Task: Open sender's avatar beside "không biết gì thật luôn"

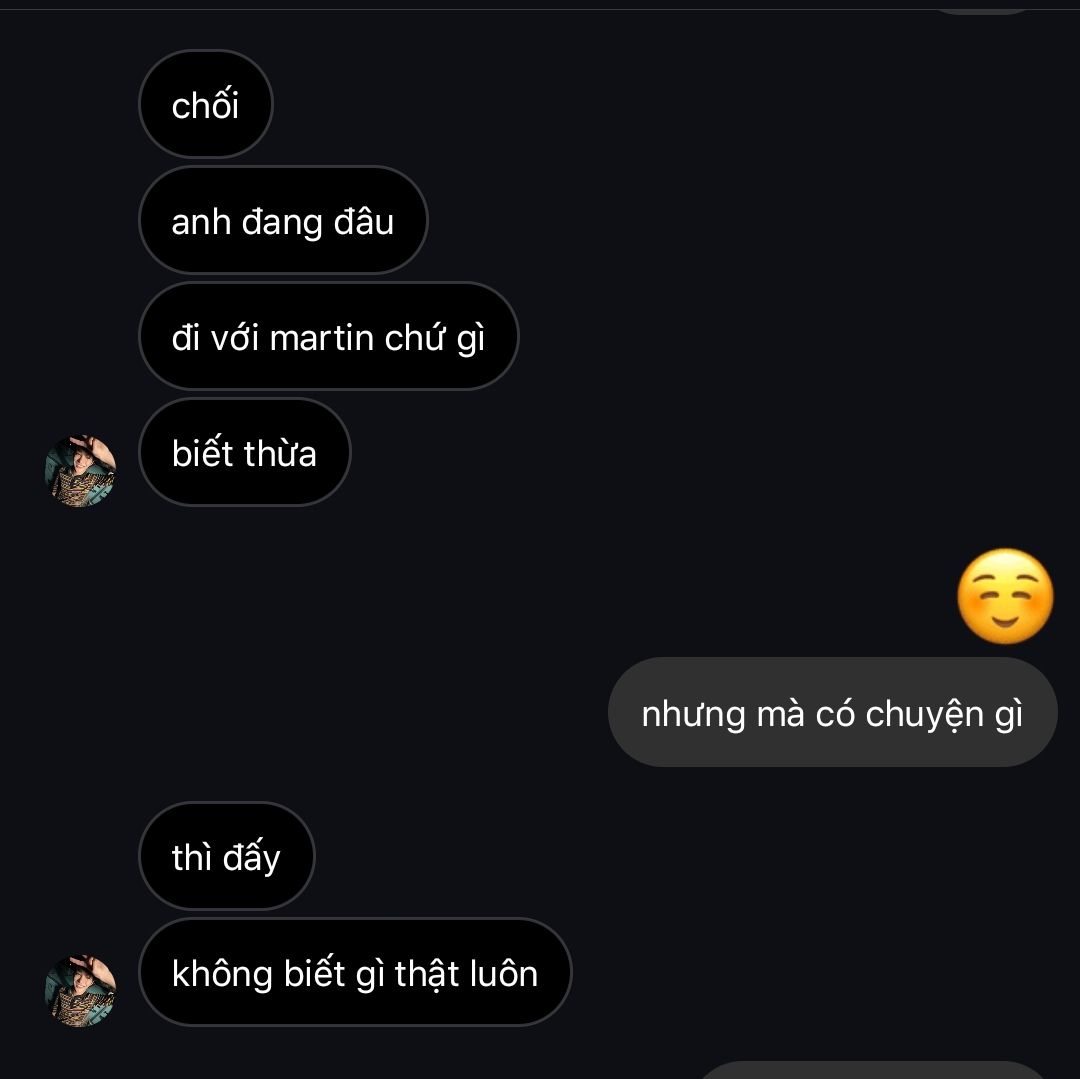Action: click(x=80, y=990)
